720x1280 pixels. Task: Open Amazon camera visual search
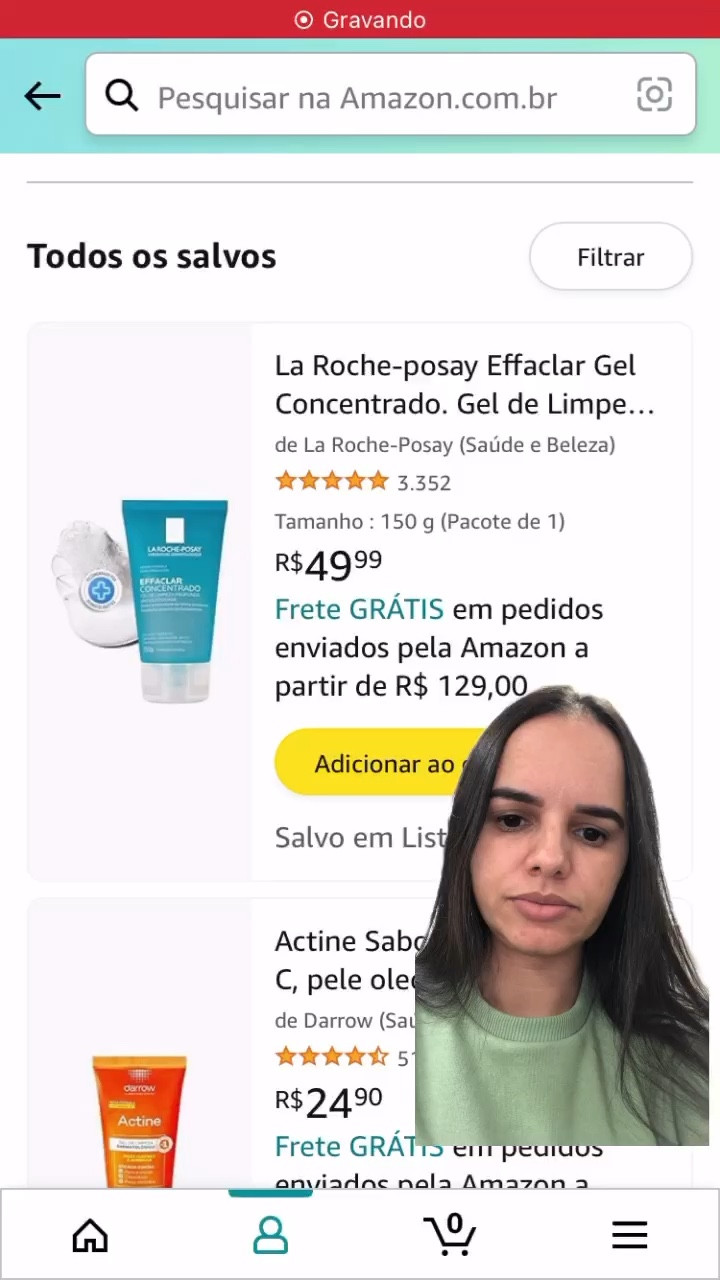[654, 94]
